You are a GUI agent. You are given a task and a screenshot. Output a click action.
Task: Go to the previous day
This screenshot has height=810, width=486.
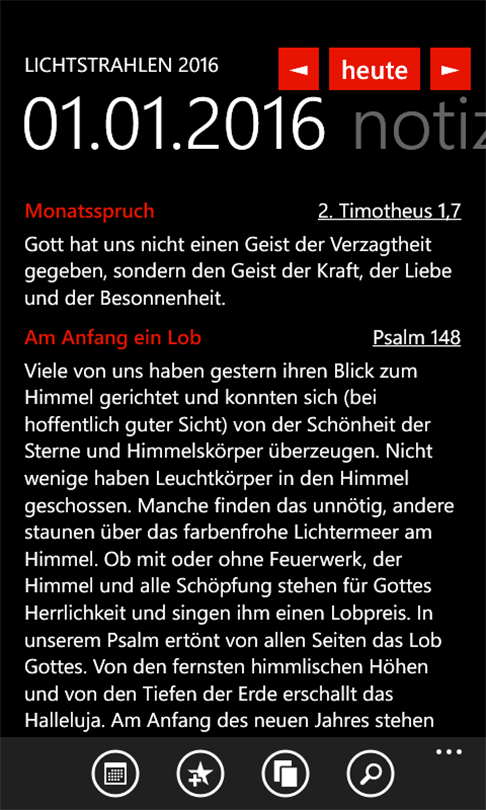(x=299, y=69)
